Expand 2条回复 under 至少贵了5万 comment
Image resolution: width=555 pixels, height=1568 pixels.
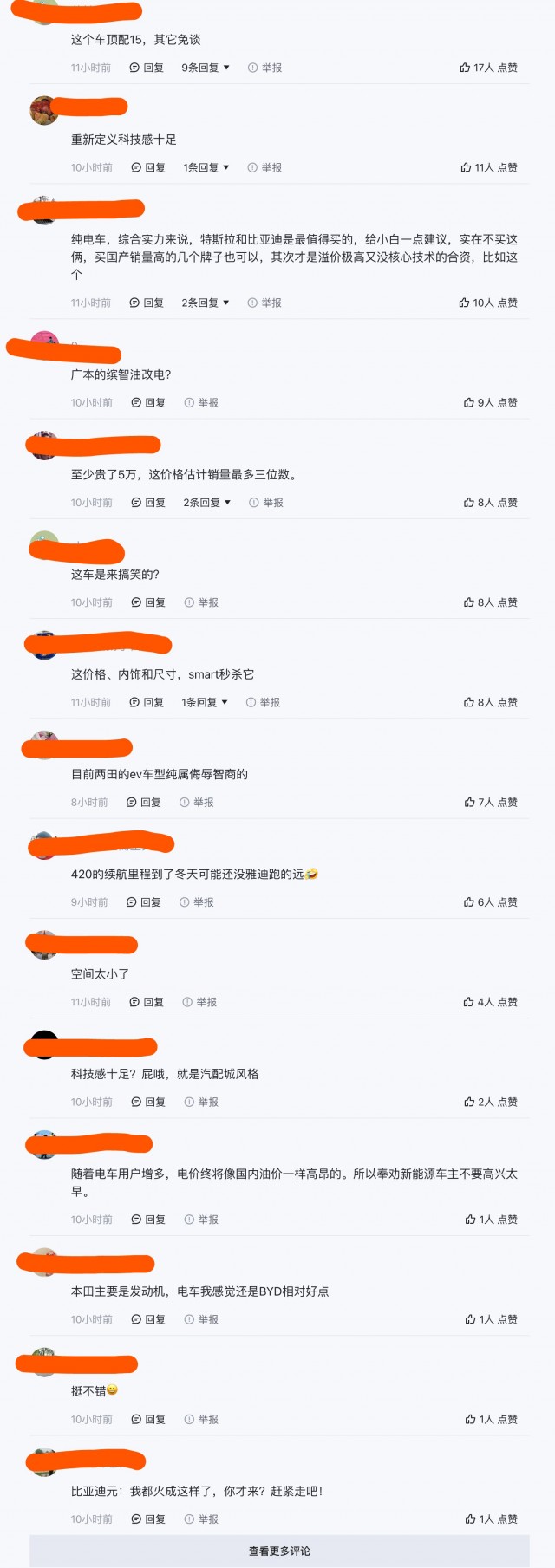click(x=207, y=502)
